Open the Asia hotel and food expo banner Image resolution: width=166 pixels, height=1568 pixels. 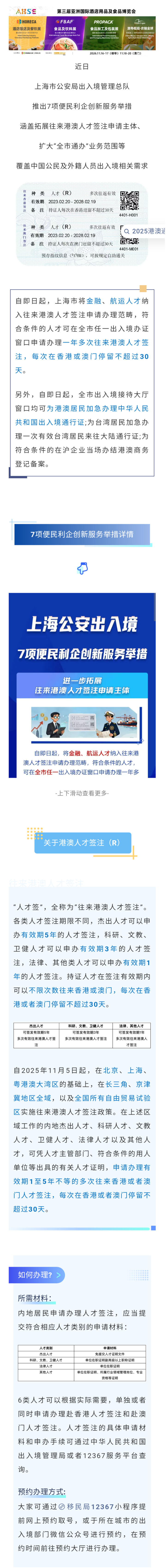pyautogui.click(x=83, y=29)
